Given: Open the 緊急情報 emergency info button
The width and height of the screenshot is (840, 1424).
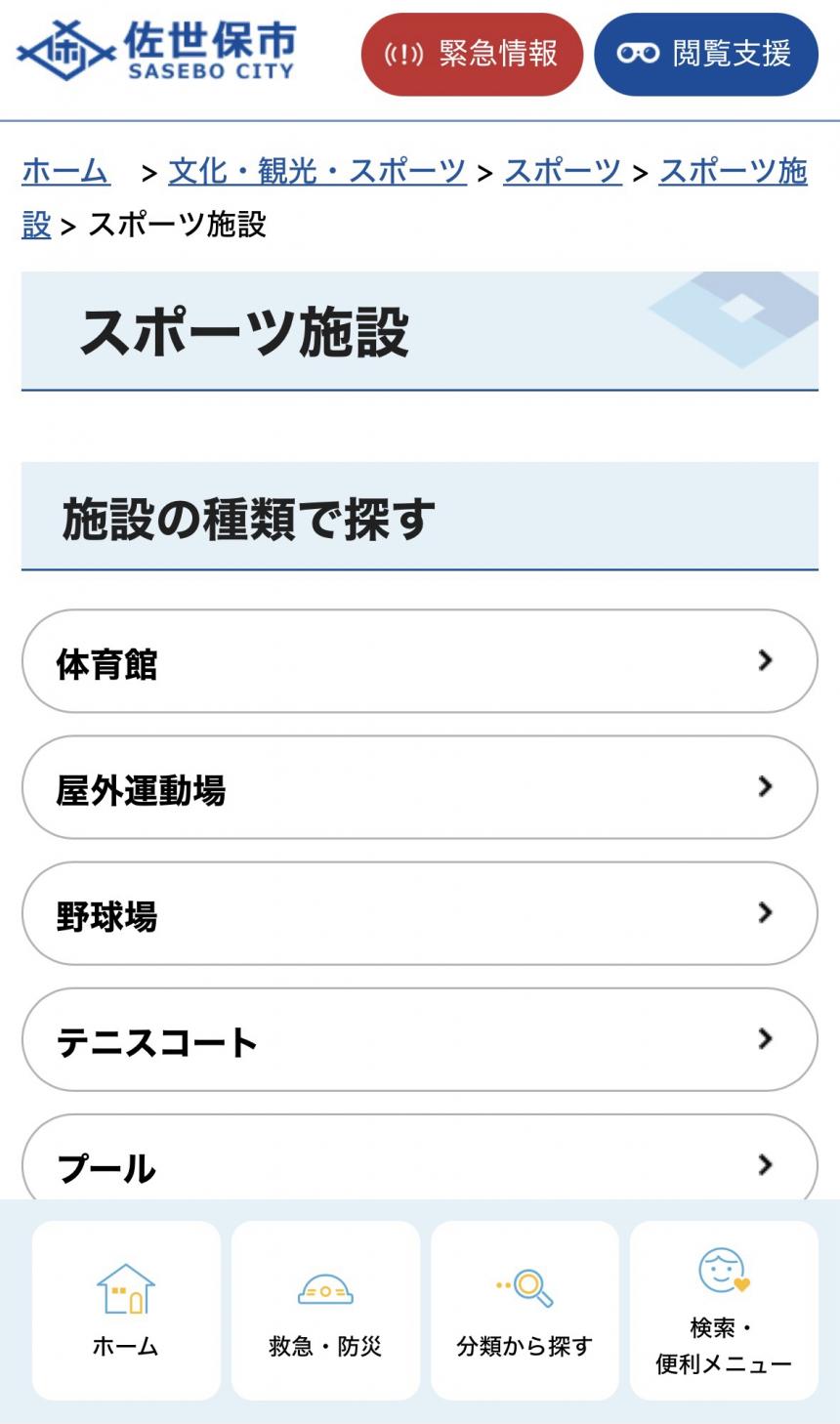Looking at the screenshot, I should [x=472, y=55].
